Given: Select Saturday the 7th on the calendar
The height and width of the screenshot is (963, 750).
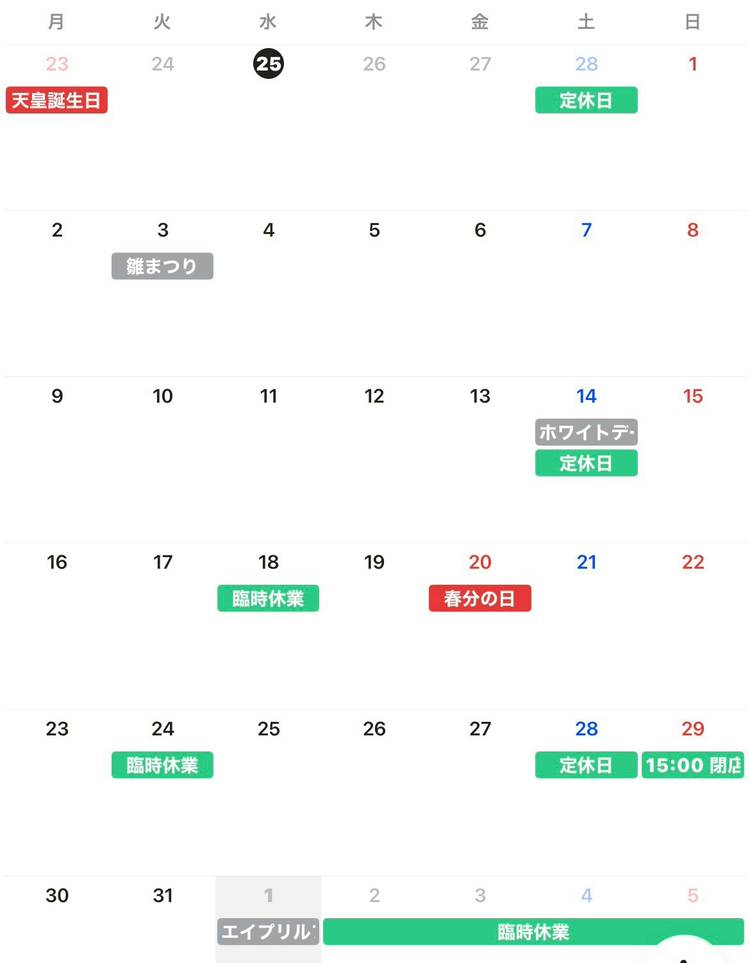Looking at the screenshot, I should pos(586,231).
